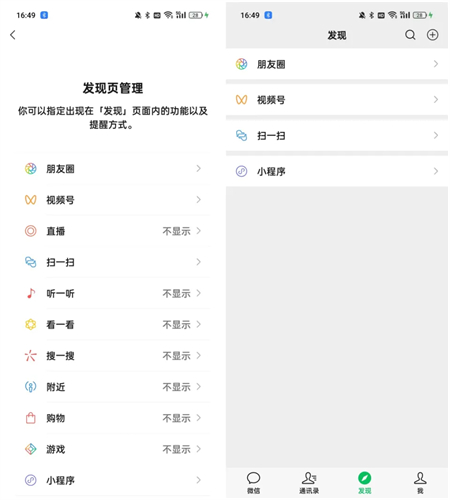Switch to the 通讯录 tab
Viewport: 450px width, 500px height.
pos(309,483)
